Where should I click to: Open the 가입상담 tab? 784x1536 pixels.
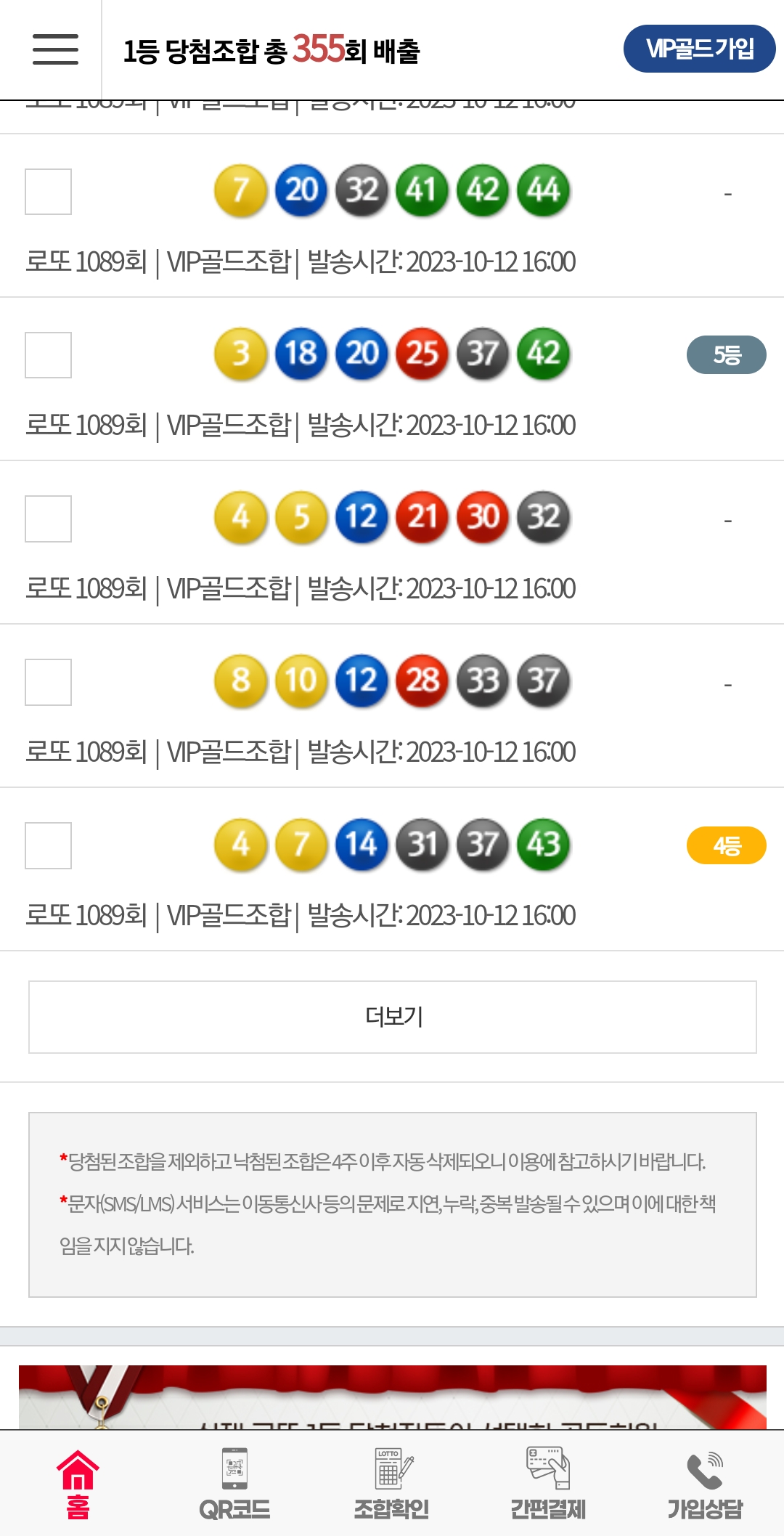pyautogui.click(x=705, y=1484)
